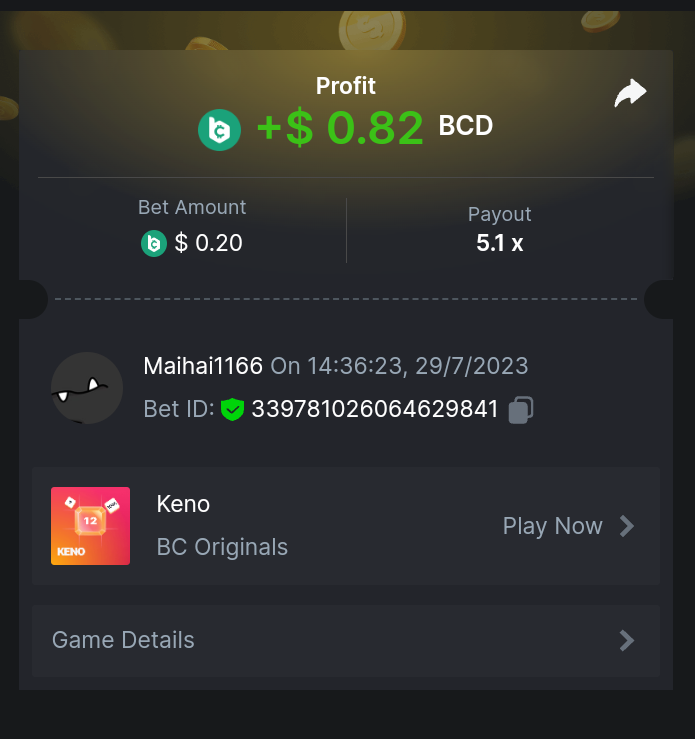
Task: Copy the Bet ID
Action: (521, 410)
